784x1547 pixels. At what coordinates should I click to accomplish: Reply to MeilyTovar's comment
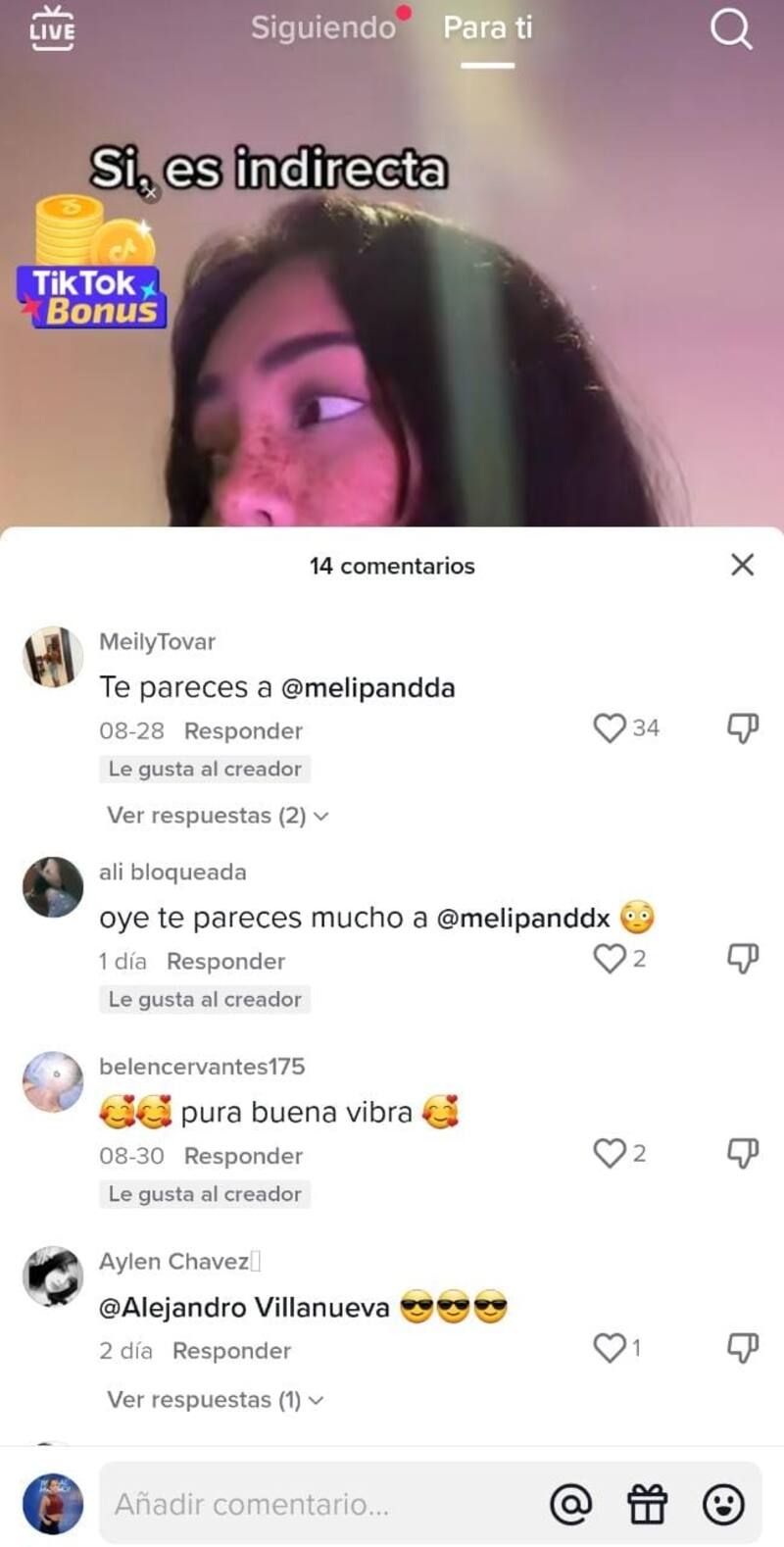(x=243, y=731)
